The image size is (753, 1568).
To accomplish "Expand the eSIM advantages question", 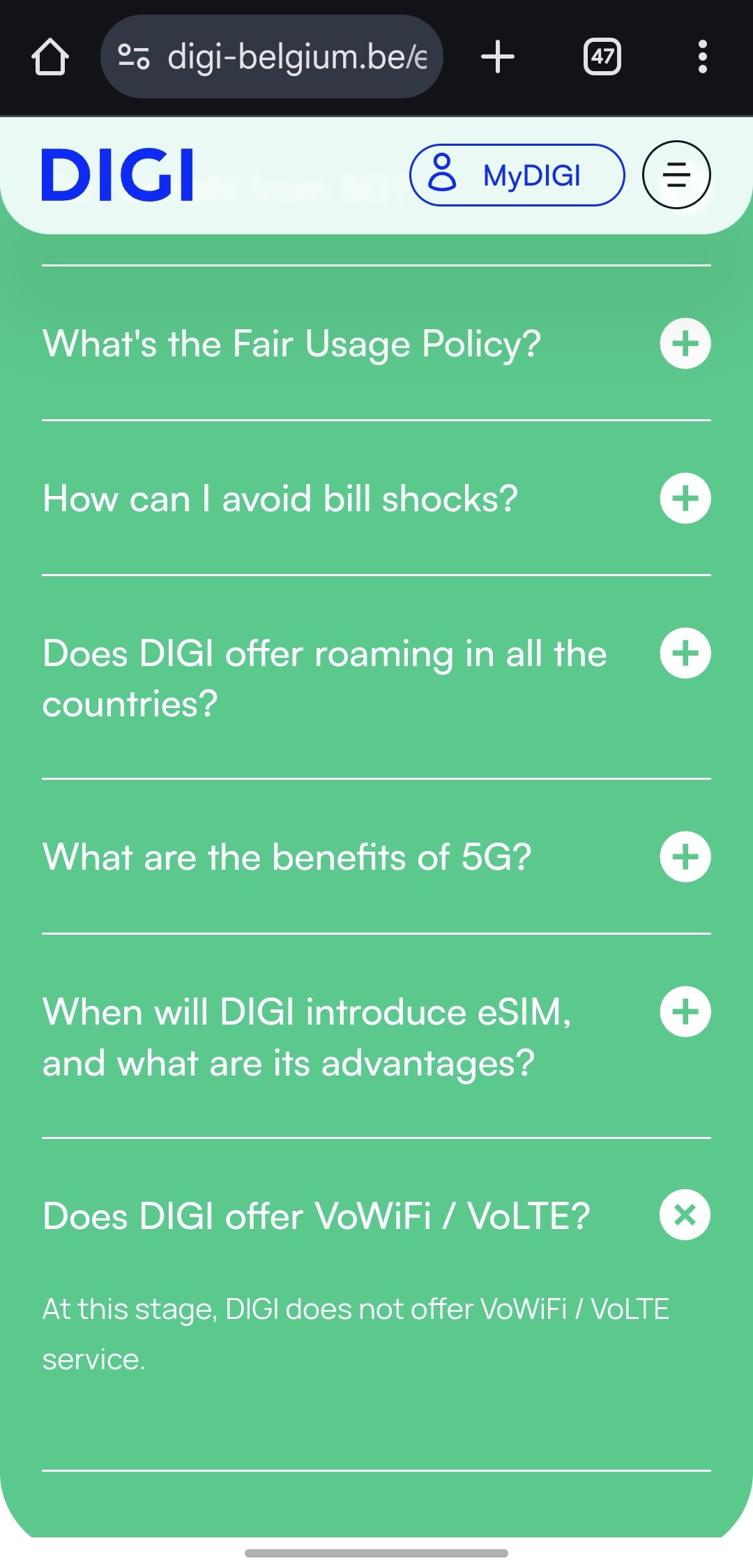I will tap(685, 1011).
